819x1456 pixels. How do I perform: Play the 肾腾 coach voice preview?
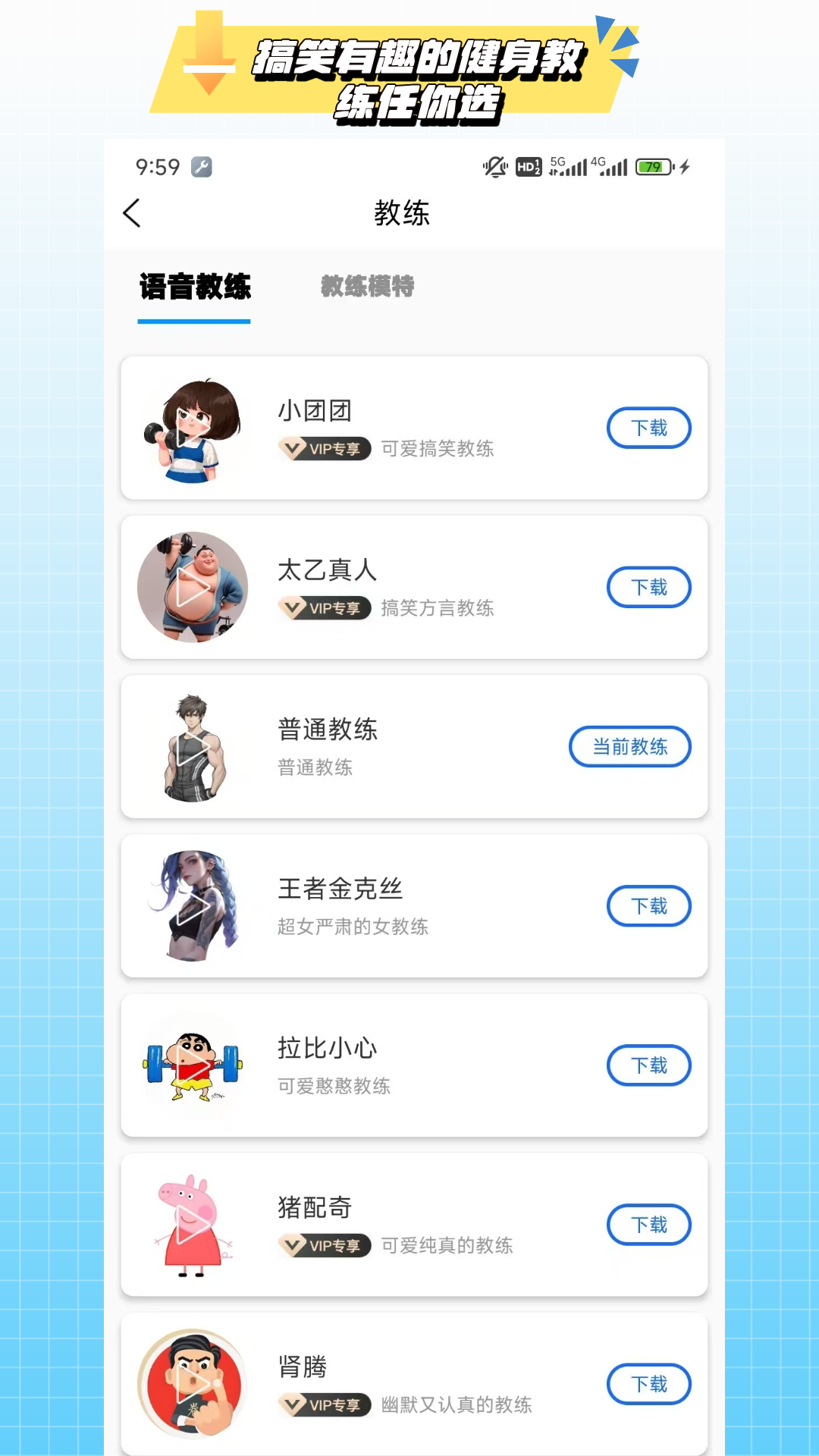click(193, 1383)
